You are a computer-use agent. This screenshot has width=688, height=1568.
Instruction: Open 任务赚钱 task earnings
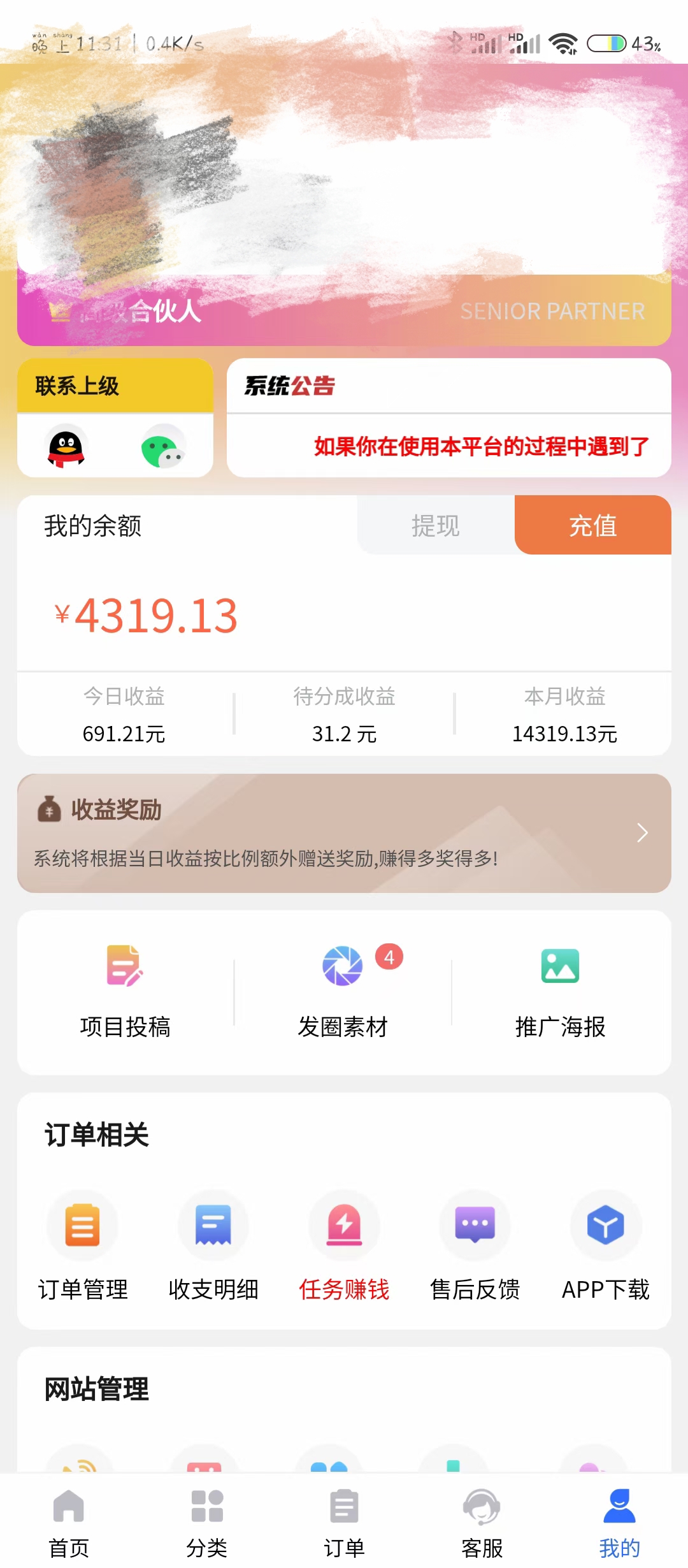click(344, 1246)
